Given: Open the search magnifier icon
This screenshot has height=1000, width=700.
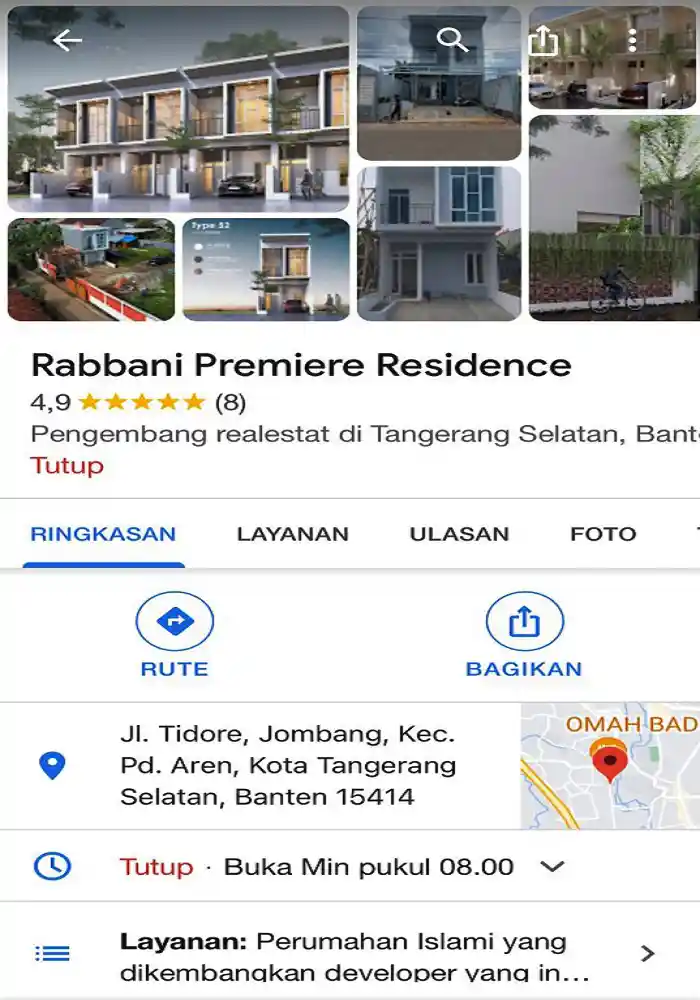Looking at the screenshot, I should (x=453, y=40).
